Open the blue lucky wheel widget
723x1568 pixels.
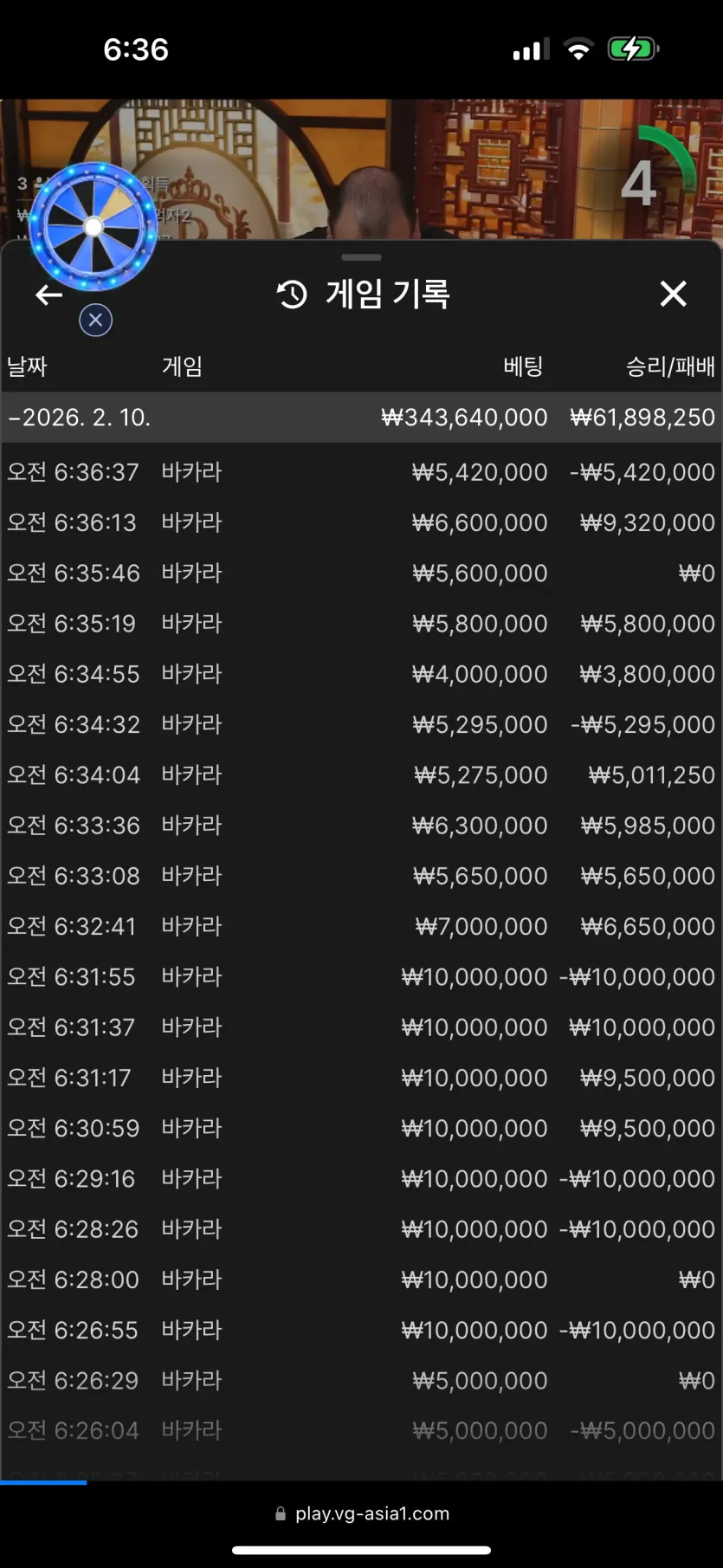[x=93, y=227]
